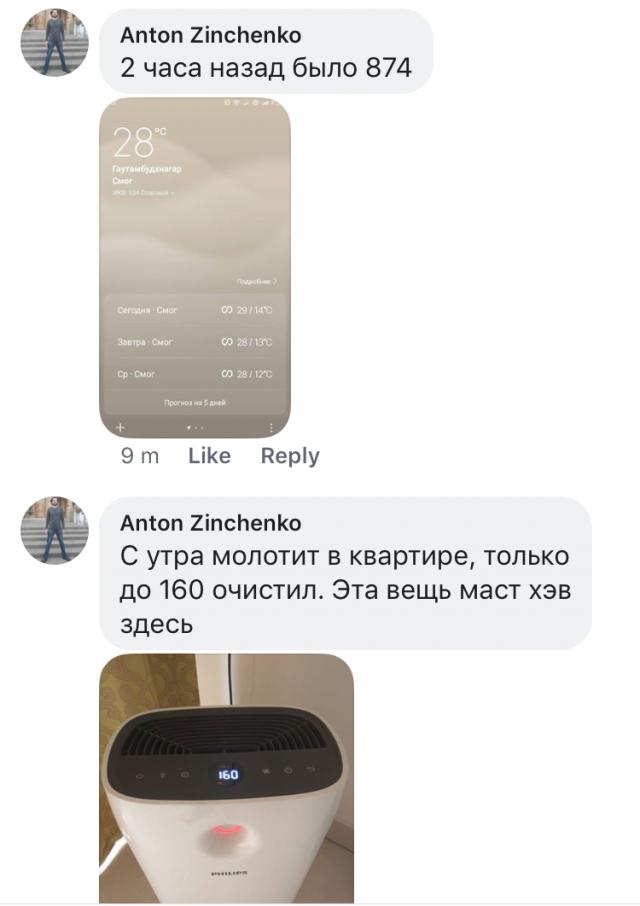640x906 pixels.
Task: Tap Anton Zinchenko's avatar beside the purifier comment
Action: pos(55,529)
